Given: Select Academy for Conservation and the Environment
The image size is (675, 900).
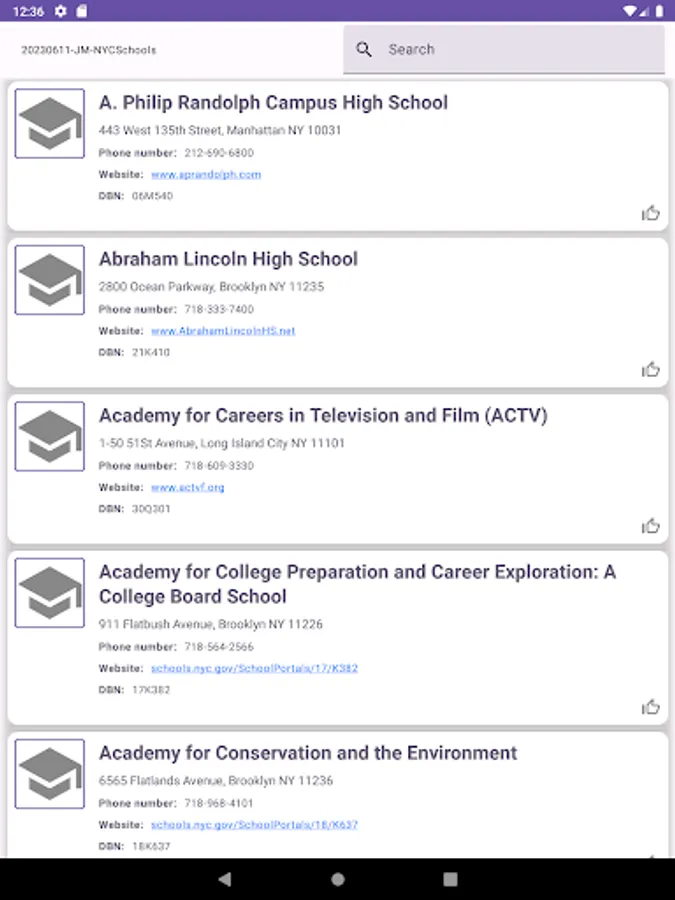Looking at the screenshot, I should coord(308,753).
